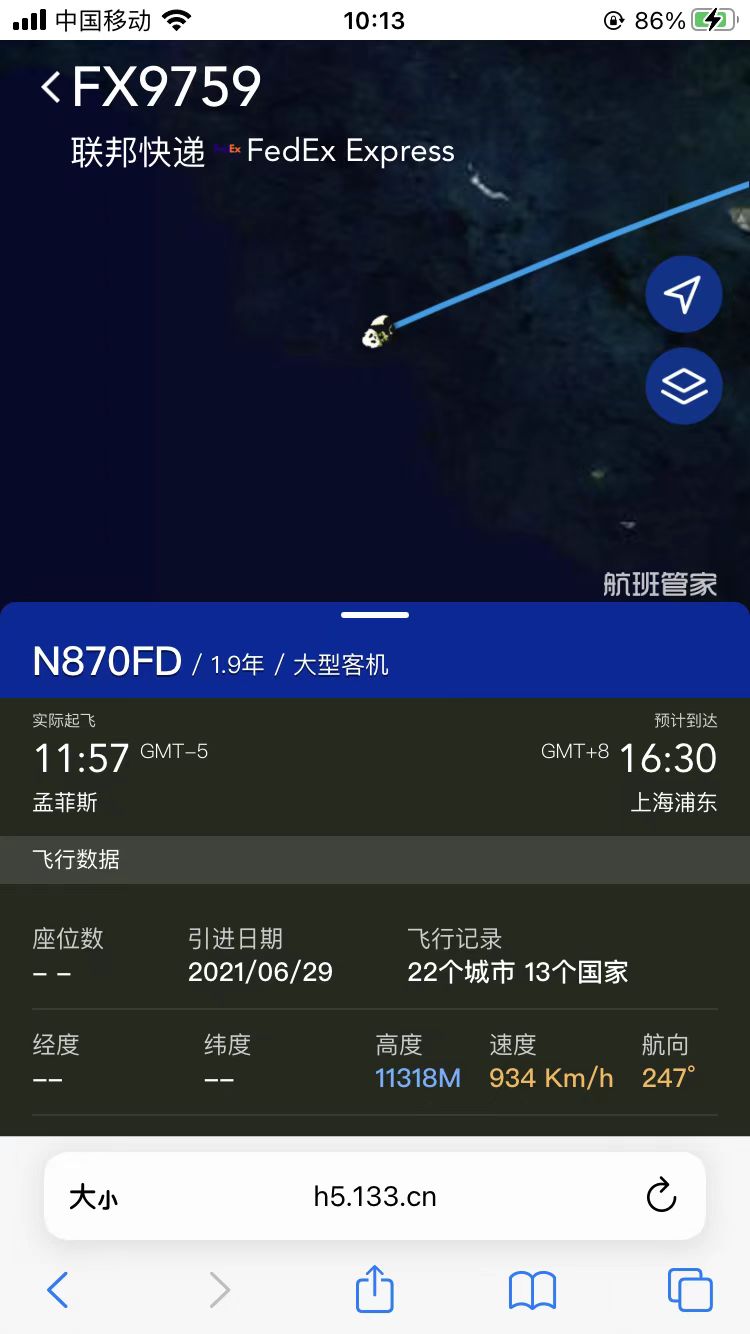The width and height of the screenshot is (750, 1334).
Task: Open the Safari share icon
Action: point(374,1290)
